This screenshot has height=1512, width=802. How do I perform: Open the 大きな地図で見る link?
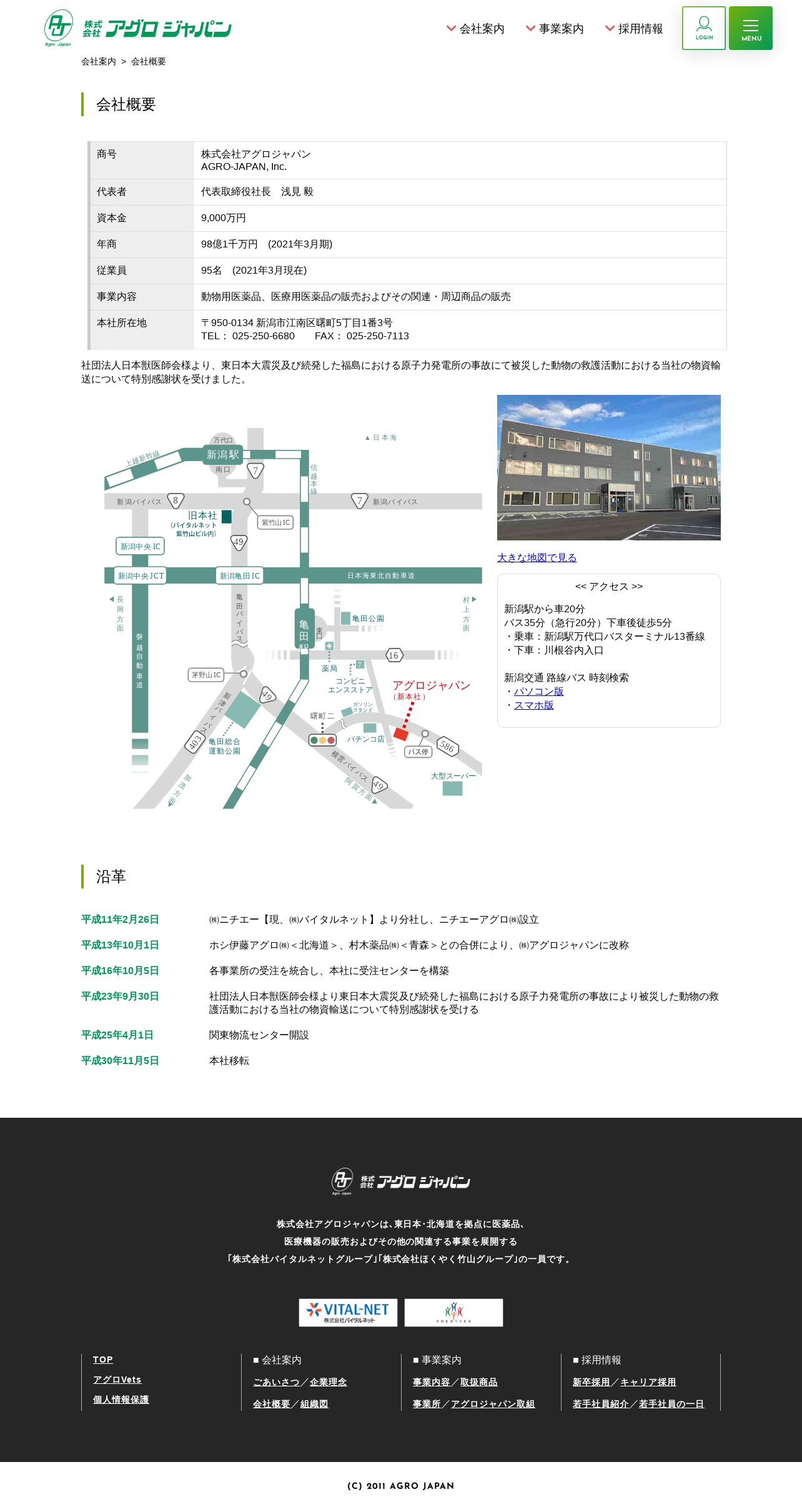click(x=537, y=557)
